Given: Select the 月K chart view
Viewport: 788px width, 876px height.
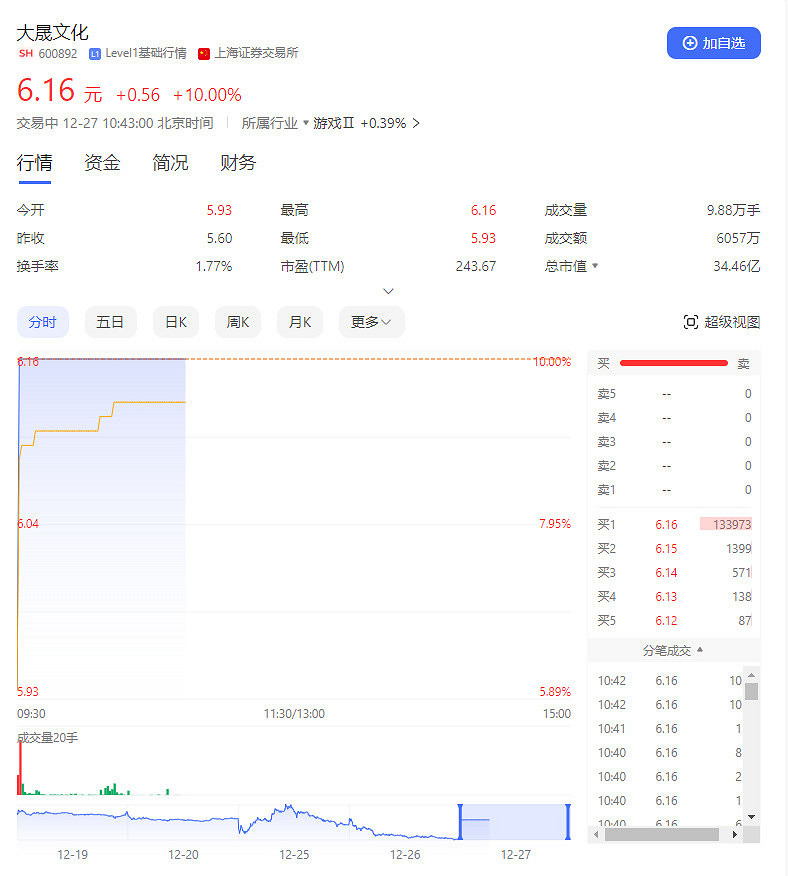Looking at the screenshot, I should (x=300, y=322).
